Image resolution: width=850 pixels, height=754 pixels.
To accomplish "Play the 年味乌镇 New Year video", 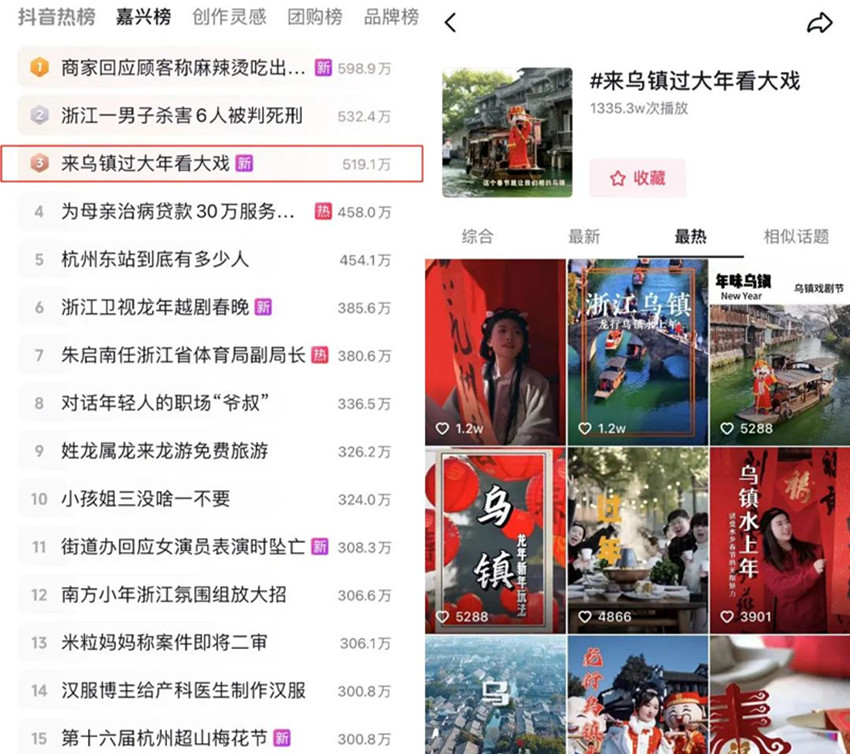I will click(780, 352).
